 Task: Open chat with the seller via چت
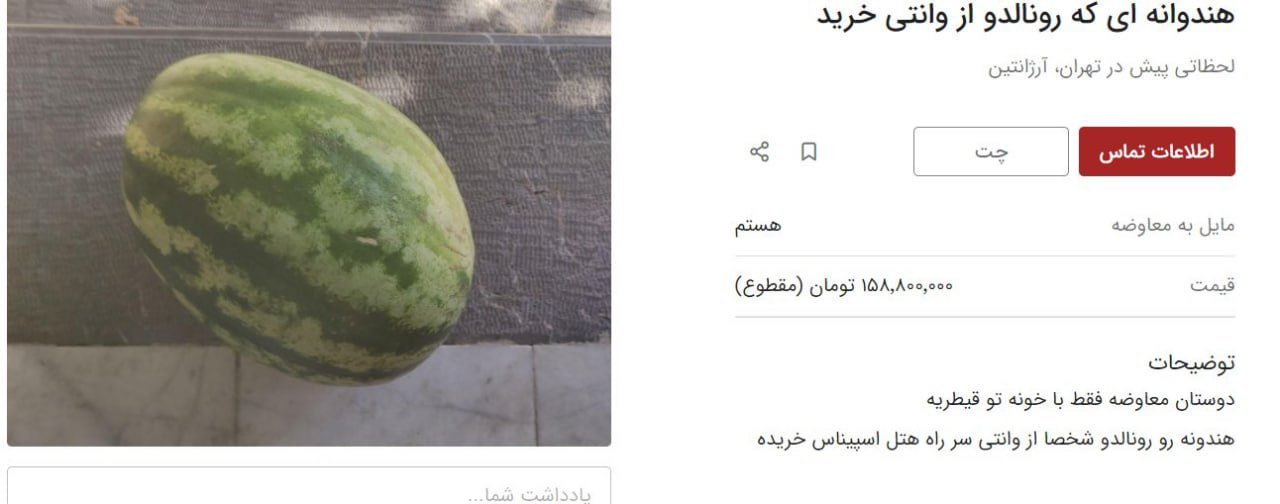point(990,152)
